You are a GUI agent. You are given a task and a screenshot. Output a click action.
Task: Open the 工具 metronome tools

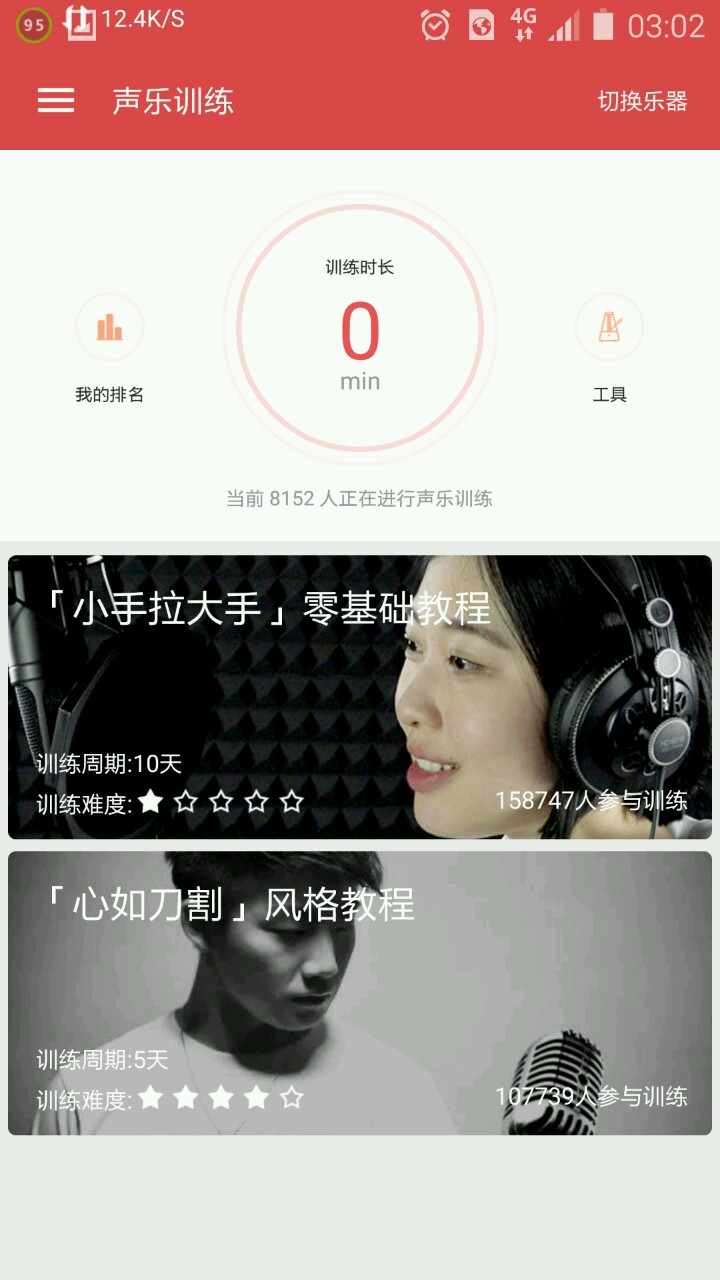click(x=609, y=327)
